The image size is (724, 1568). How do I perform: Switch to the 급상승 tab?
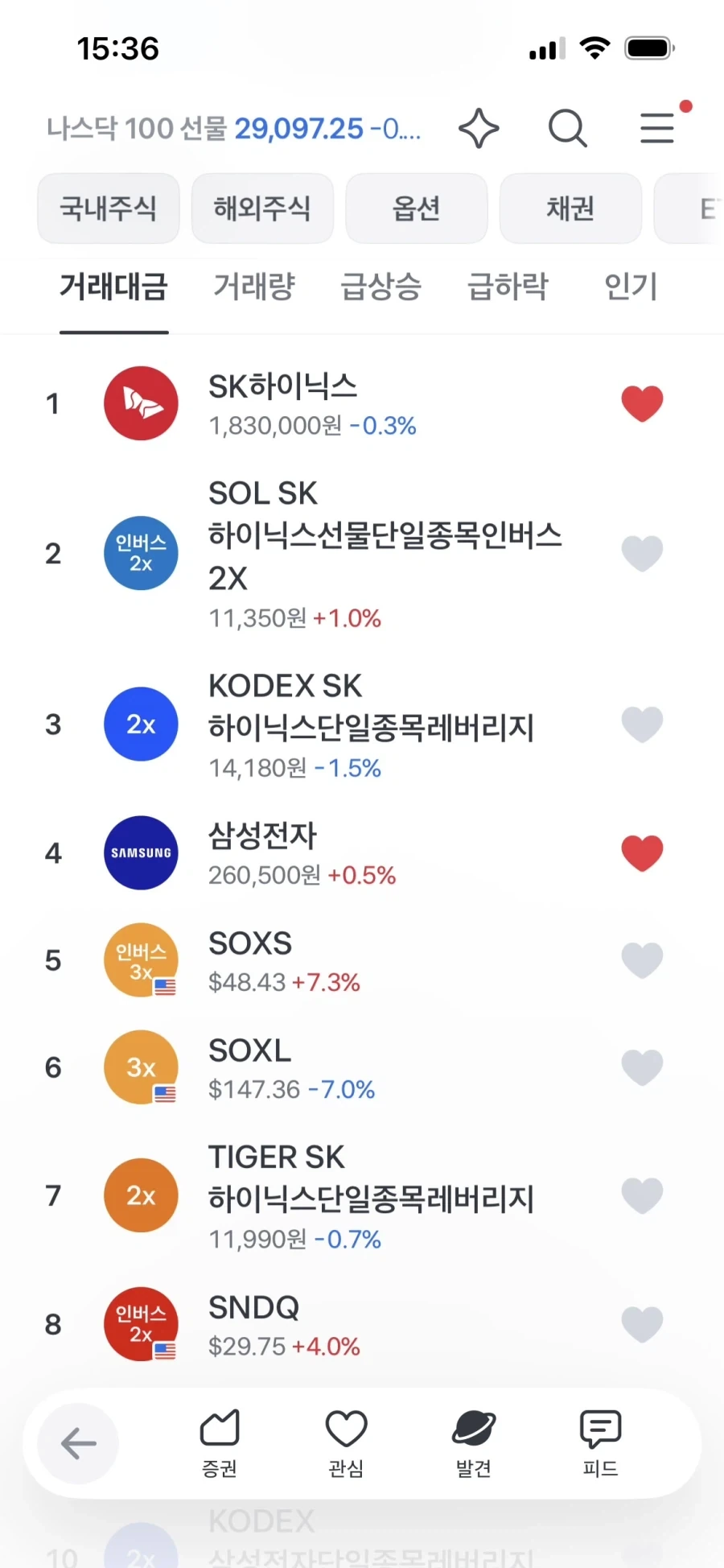pyautogui.click(x=381, y=287)
